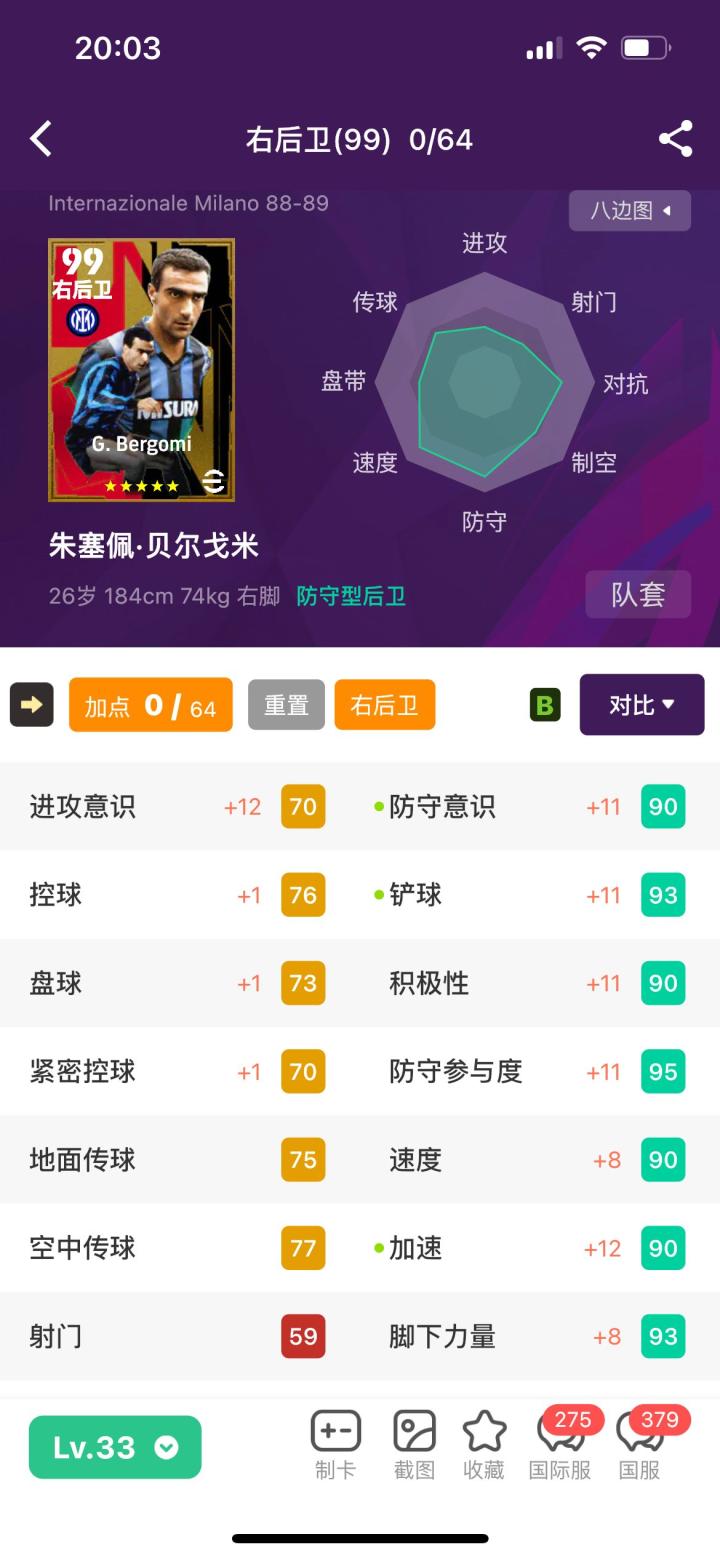Add player to 收藏 favorites

pos(484,1444)
